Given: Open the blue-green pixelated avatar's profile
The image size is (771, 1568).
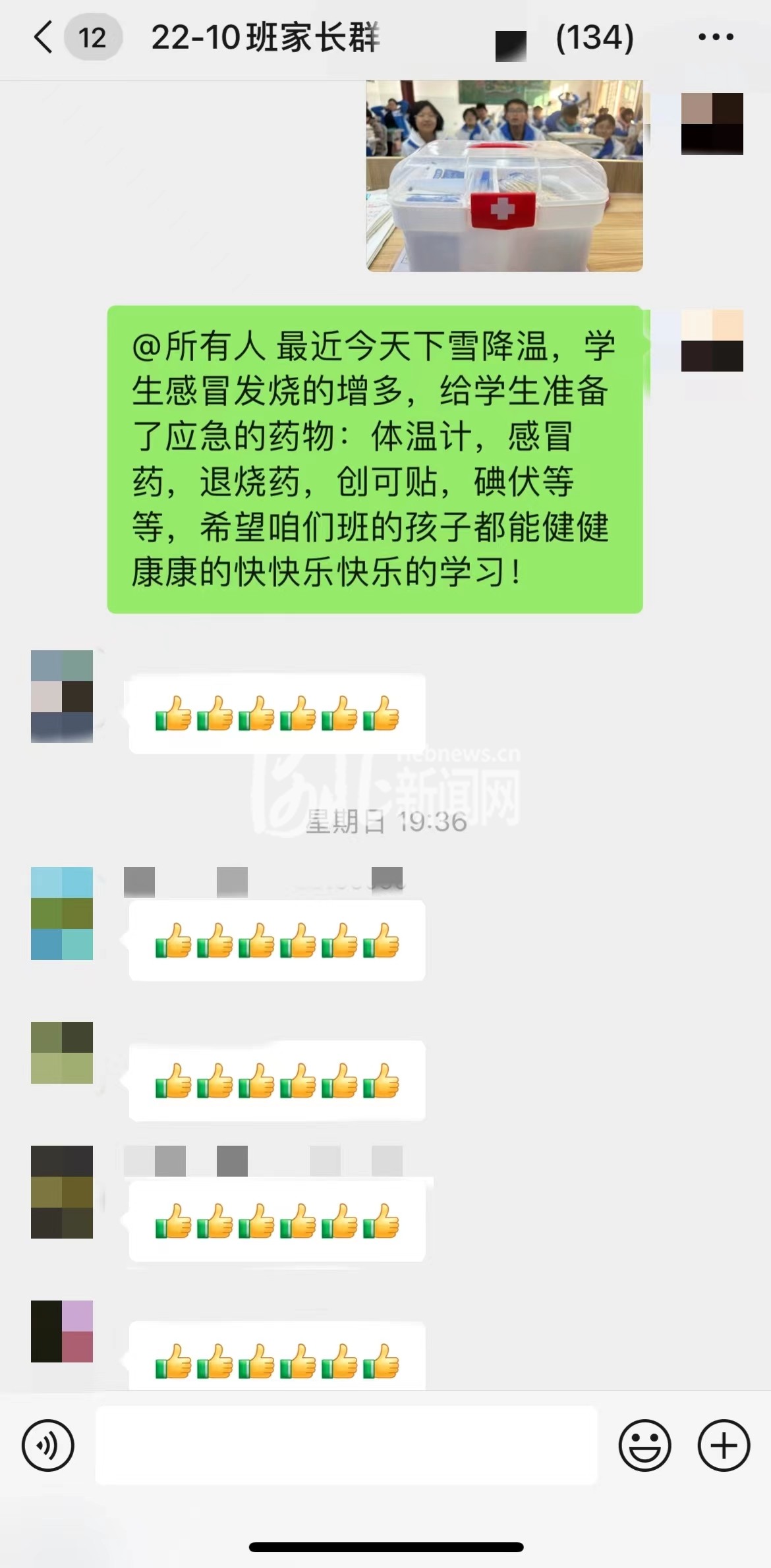Looking at the screenshot, I should 62,913.
